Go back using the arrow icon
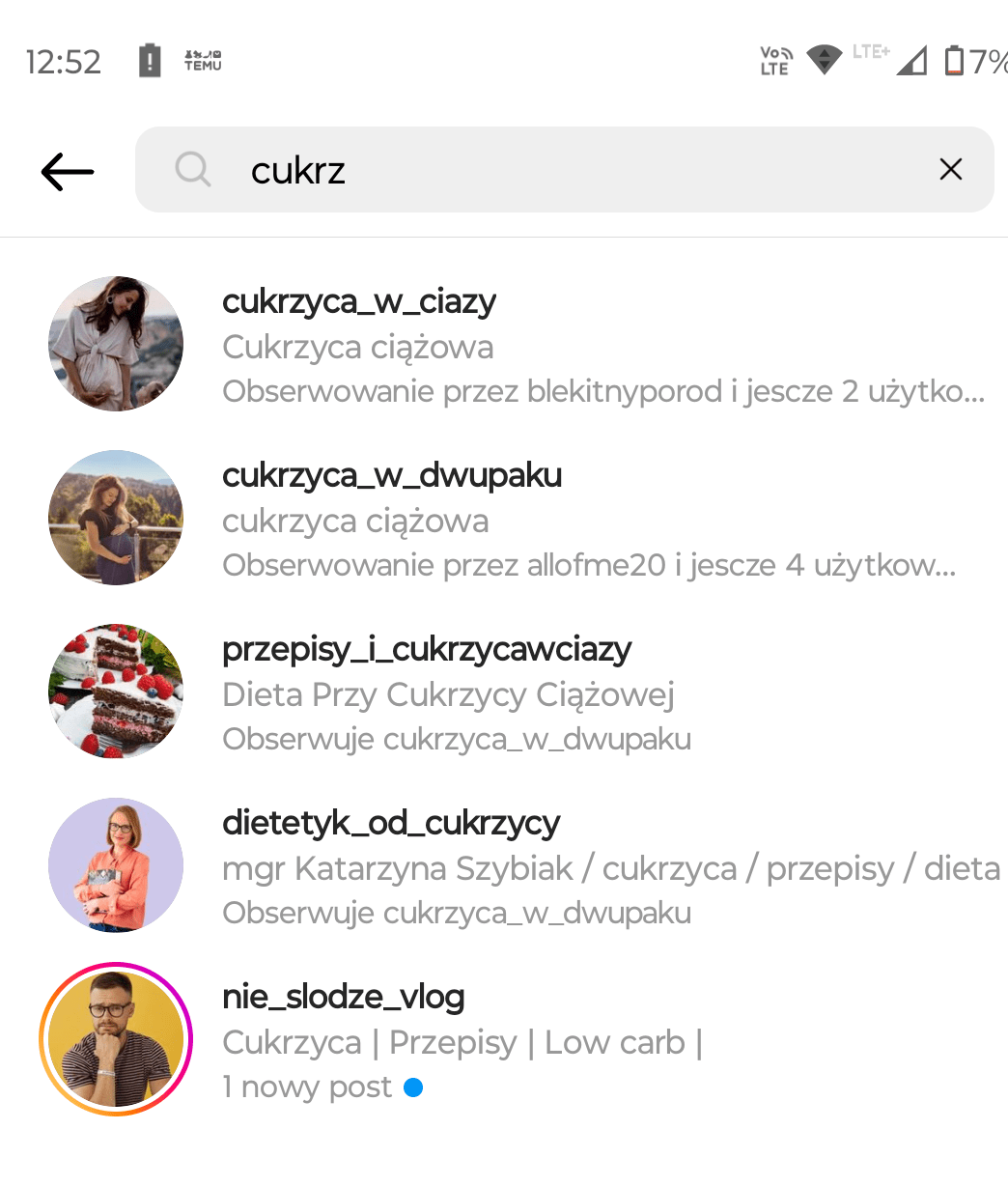 [68, 172]
